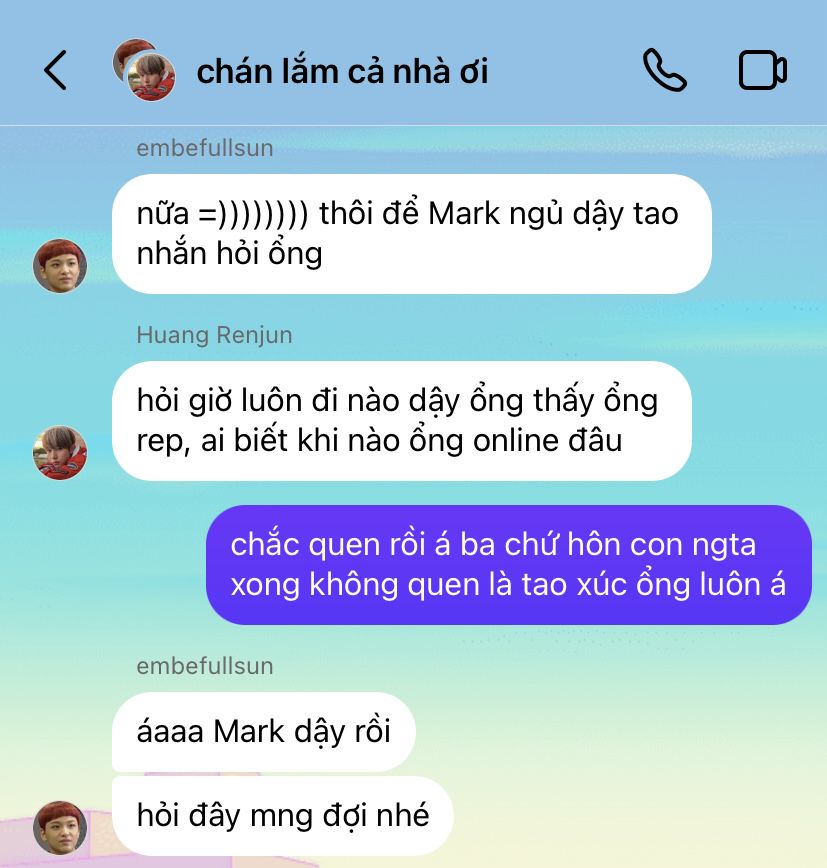Open group details for "chán lắm cả nhà ơi"

[x=342, y=72]
